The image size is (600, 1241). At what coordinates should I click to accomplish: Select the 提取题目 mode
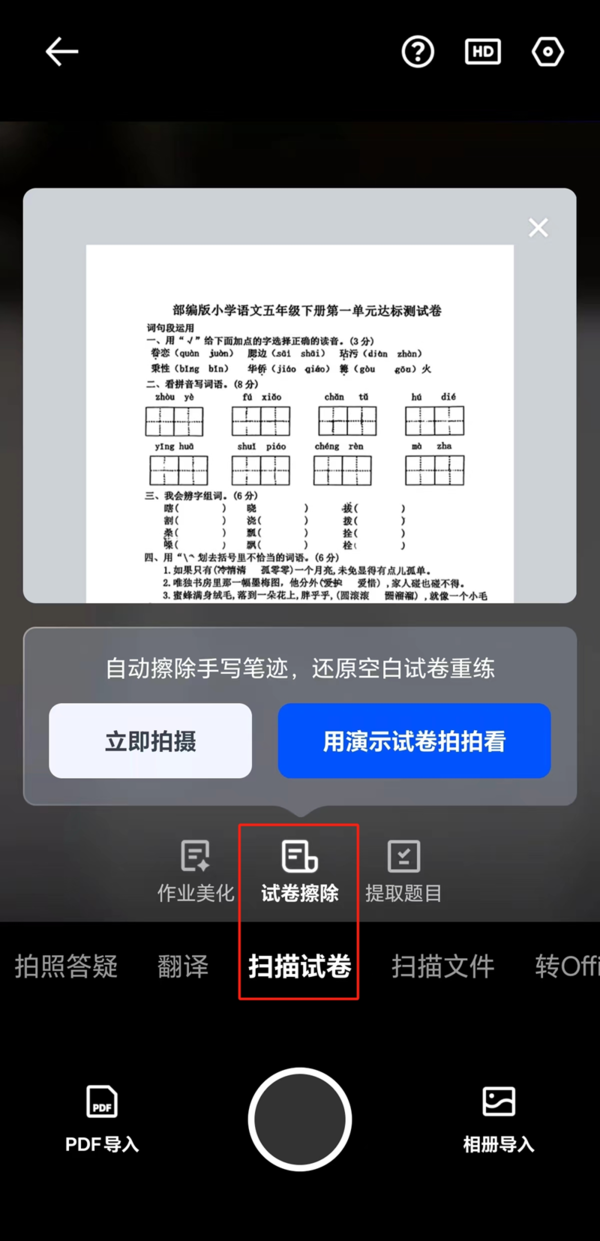pyautogui.click(x=403, y=871)
